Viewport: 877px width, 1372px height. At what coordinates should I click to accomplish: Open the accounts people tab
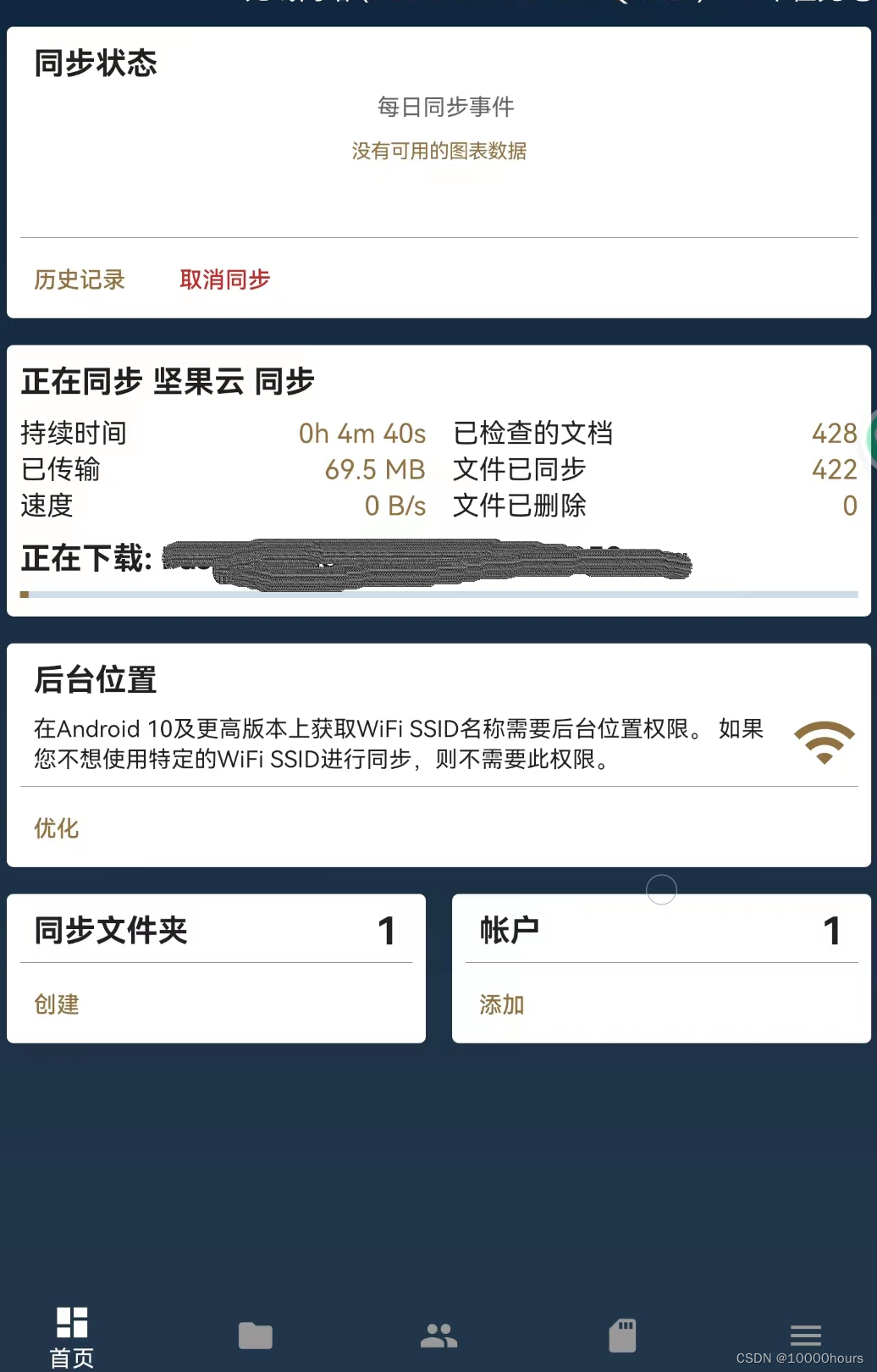[x=438, y=1336]
